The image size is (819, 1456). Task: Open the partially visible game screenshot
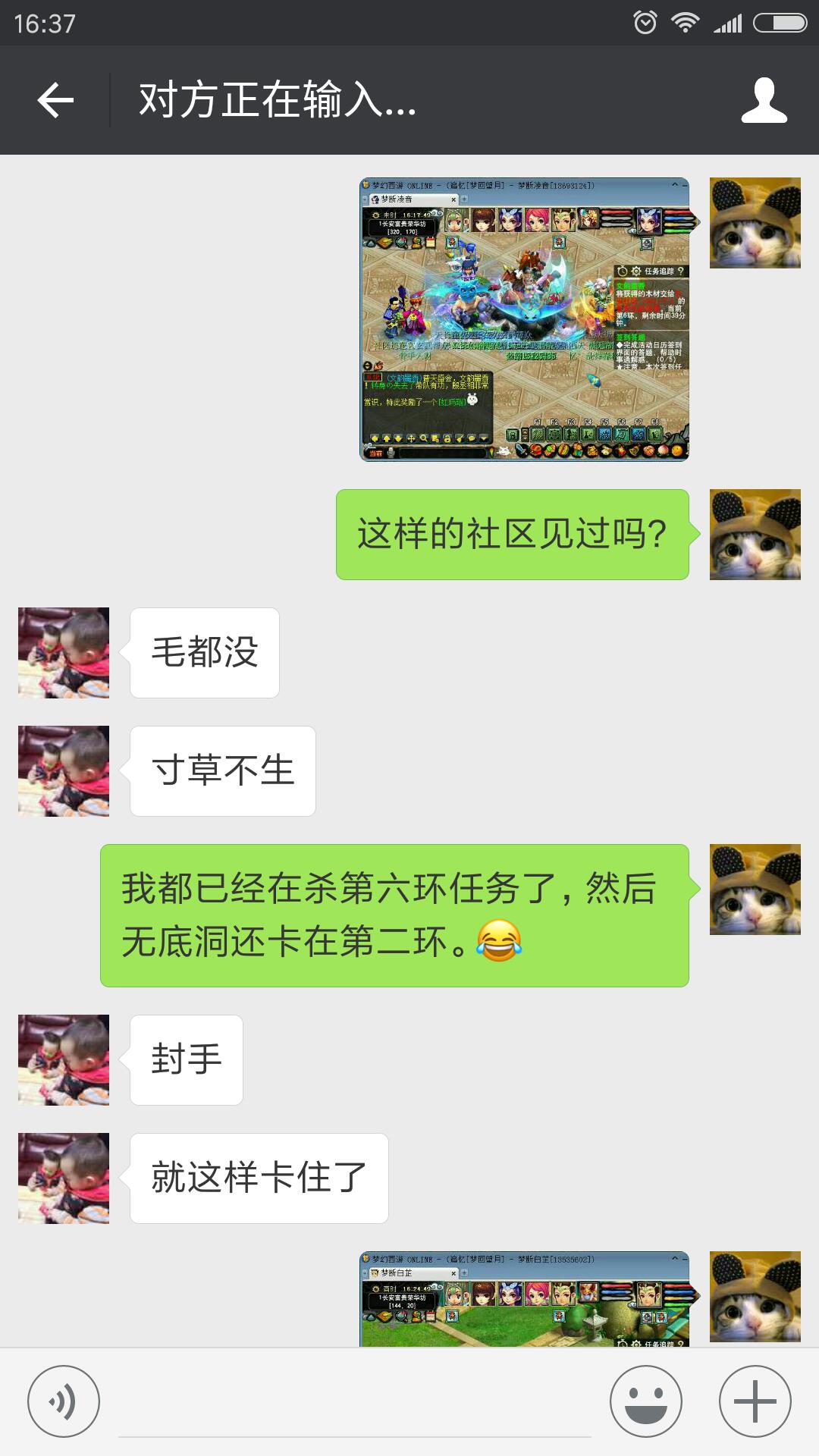click(x=524, y=1298)
